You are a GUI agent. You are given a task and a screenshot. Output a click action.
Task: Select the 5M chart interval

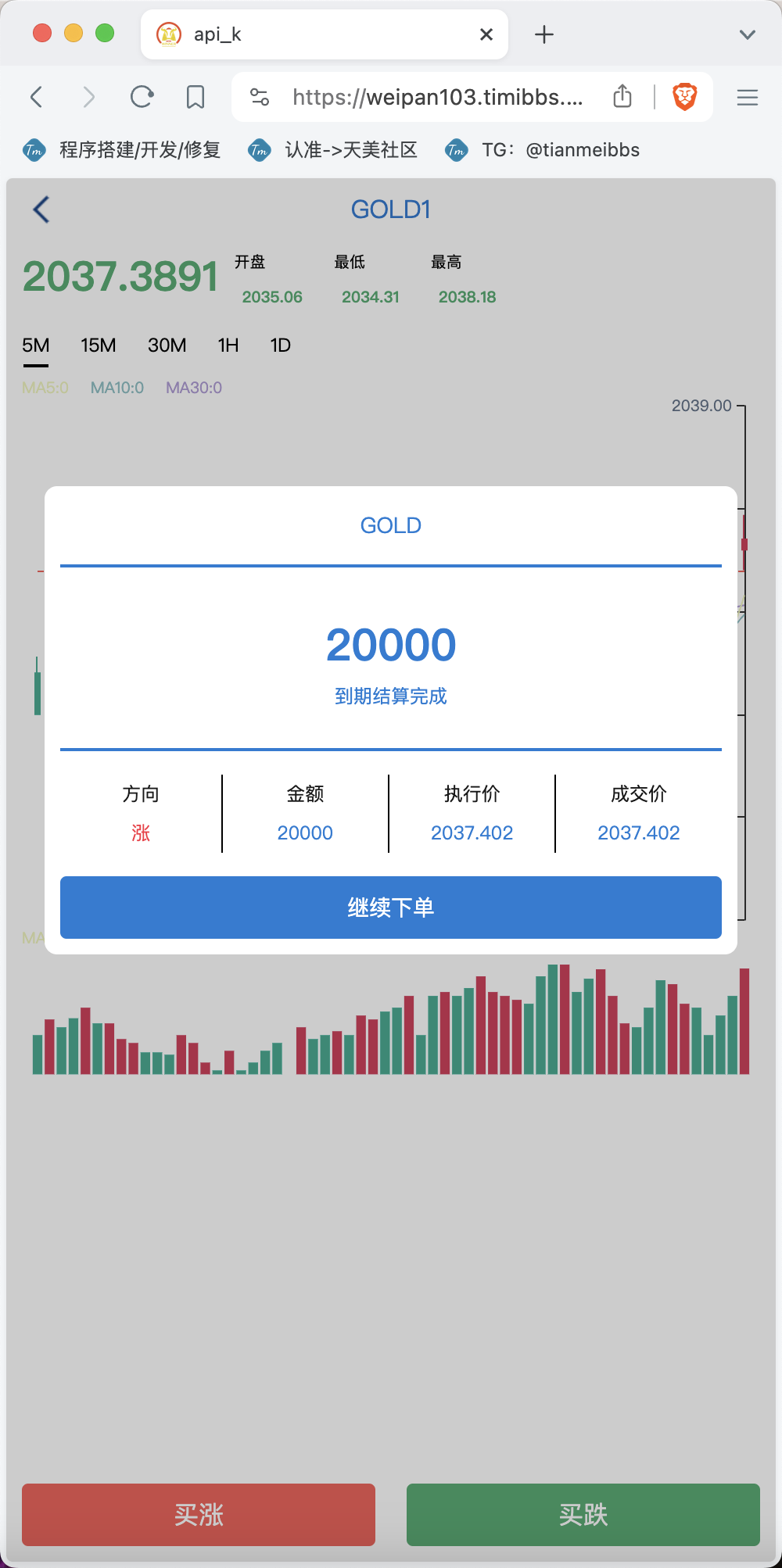(36, 345)
